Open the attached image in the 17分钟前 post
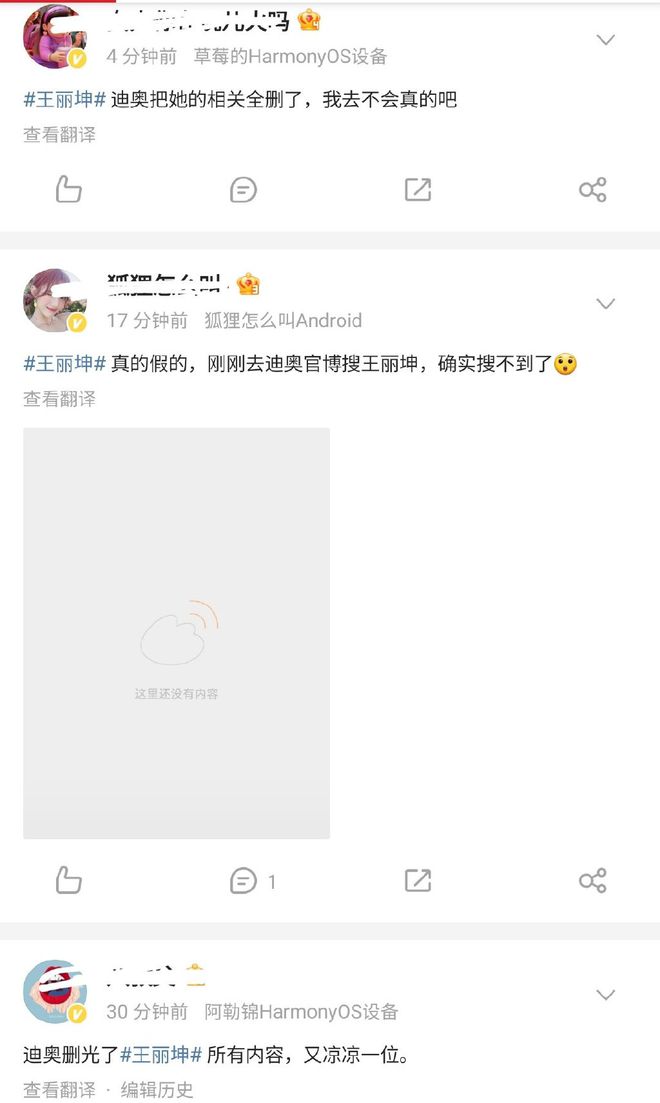Screen dimensions: 660x1103 176,632
